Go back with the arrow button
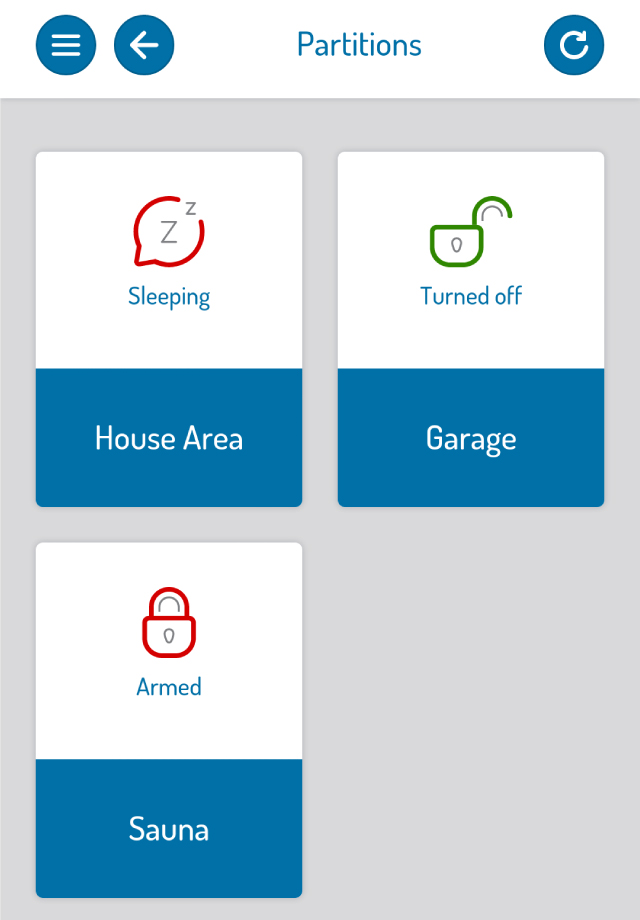The image size is (640, 920). [144, 46]
